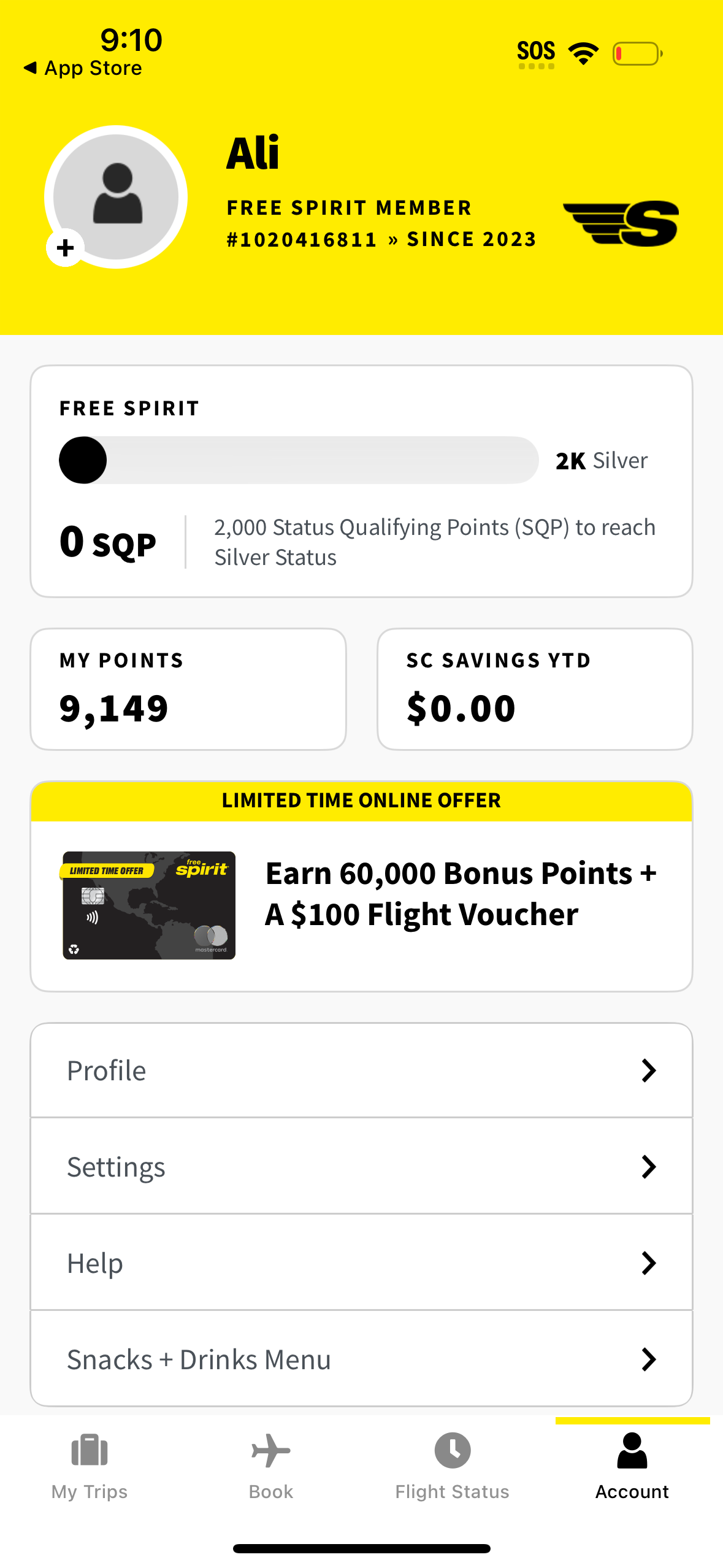Viewport: 723px width, 1568px height.
Task: Open the Help section
Action: point(361,1262)
